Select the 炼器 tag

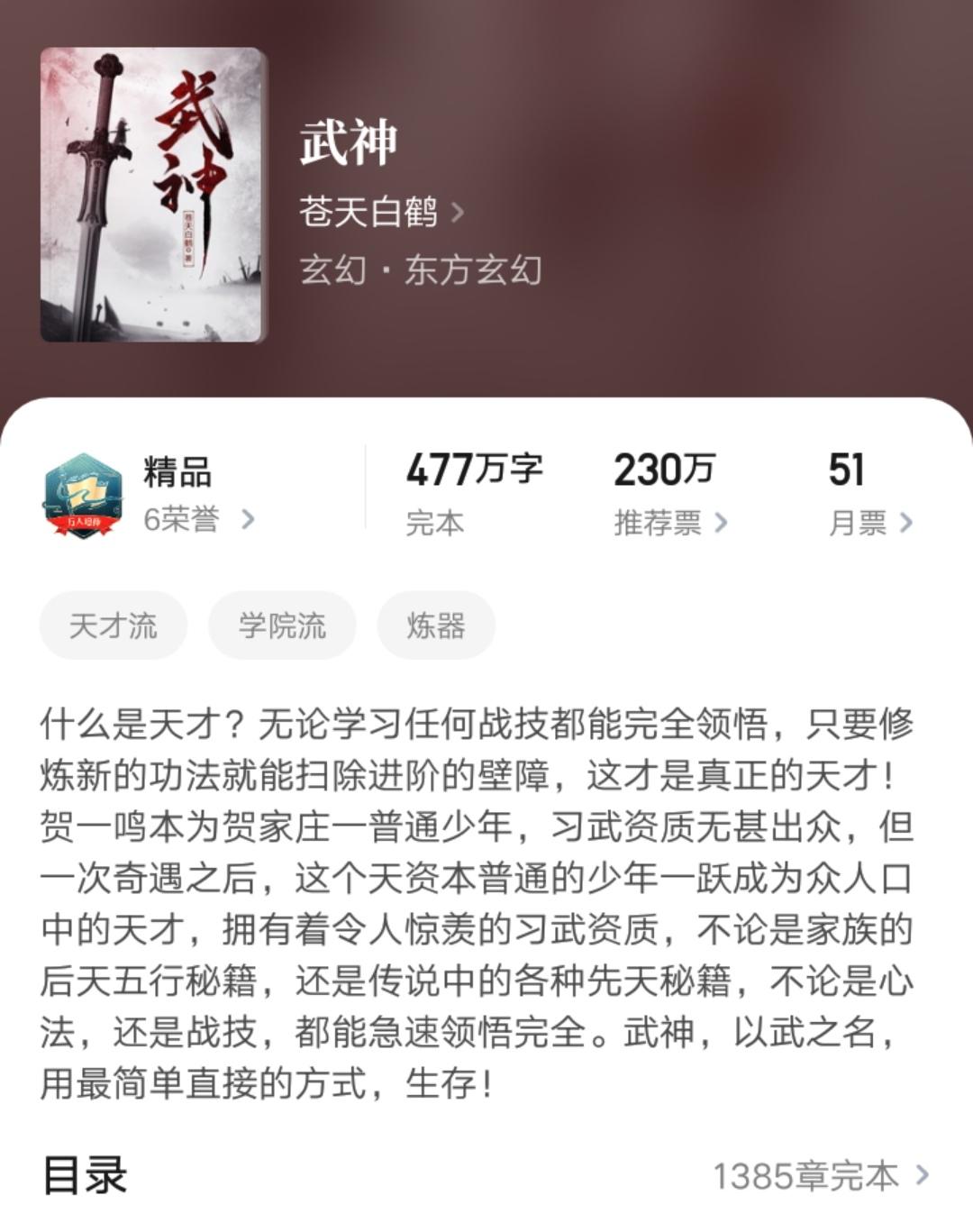436,625
